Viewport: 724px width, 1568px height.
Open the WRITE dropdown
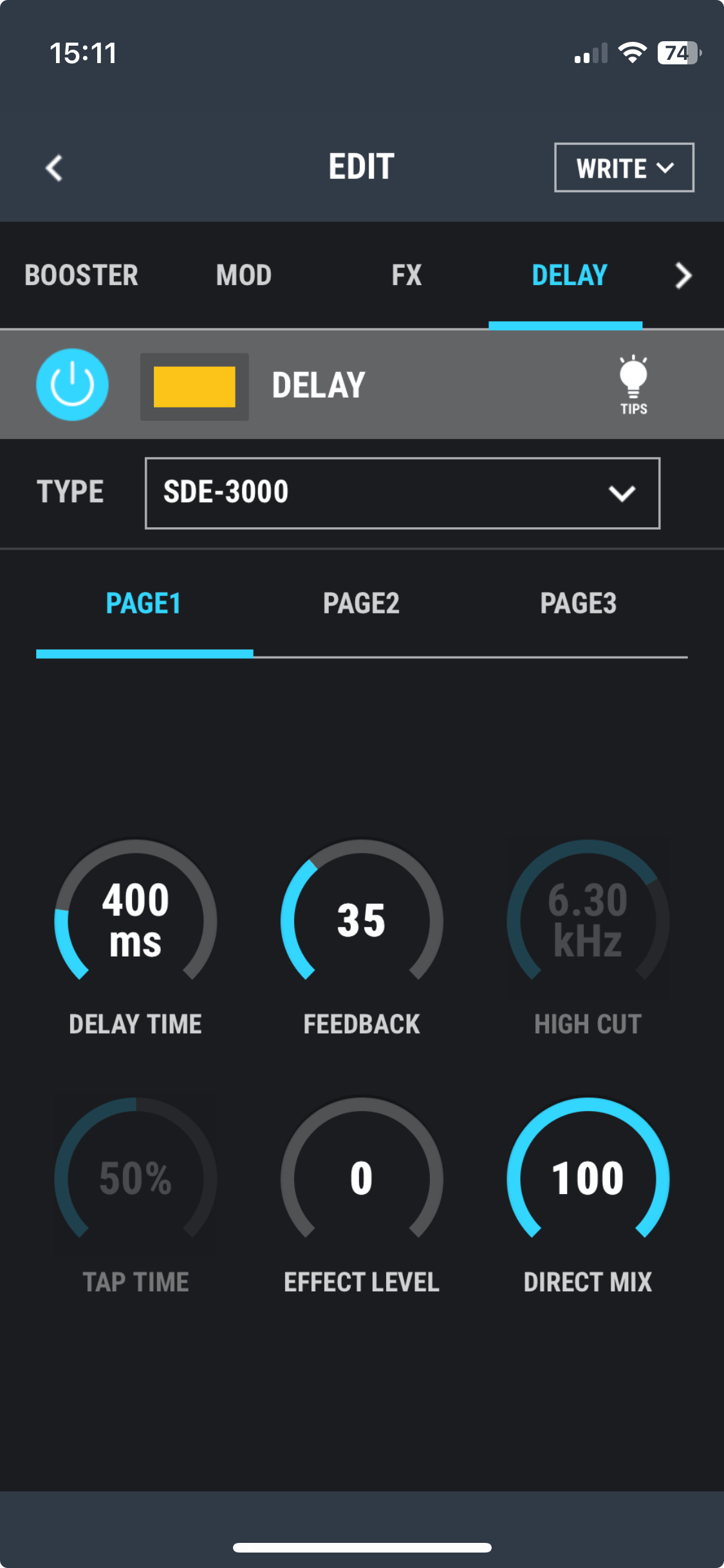tap(624, 168)
